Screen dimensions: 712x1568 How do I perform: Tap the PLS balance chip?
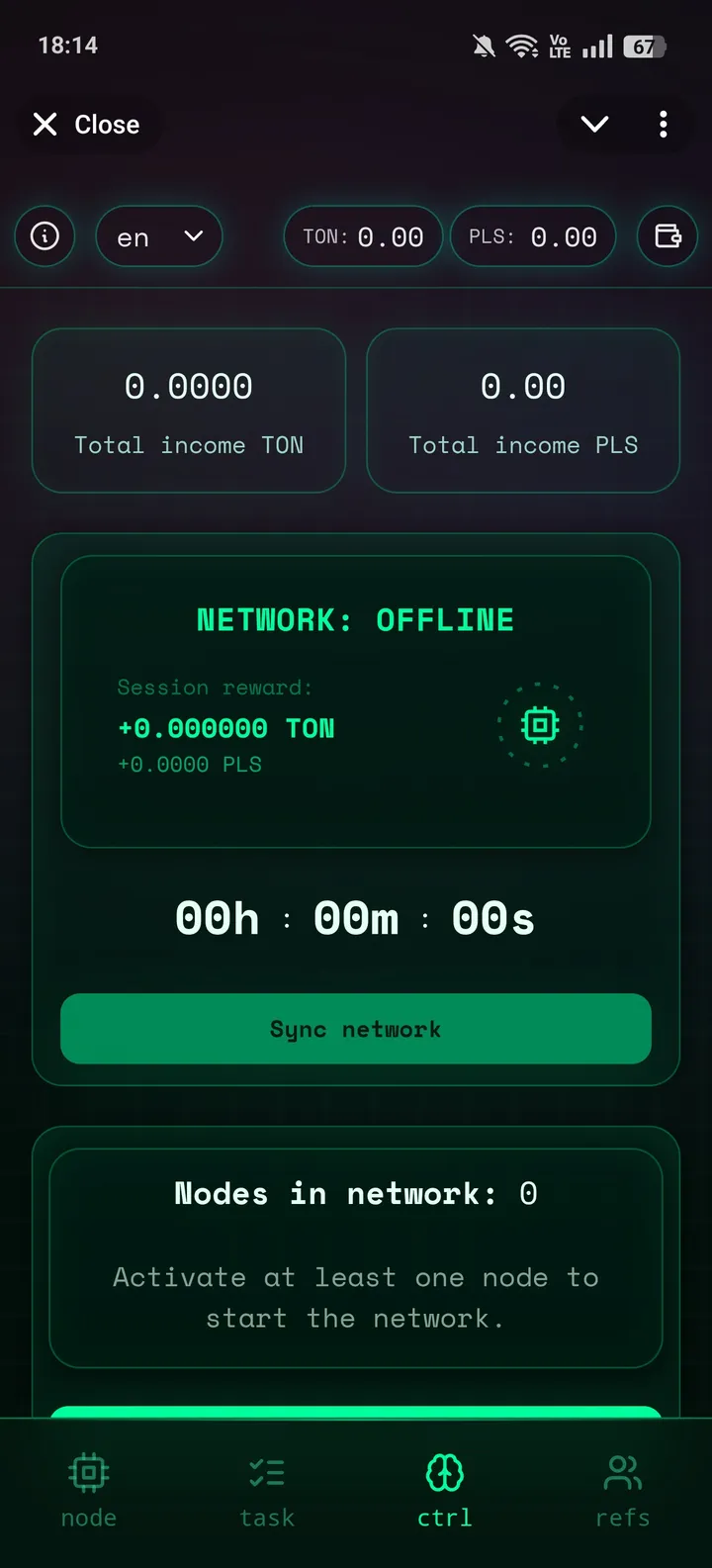coord(533,236)
